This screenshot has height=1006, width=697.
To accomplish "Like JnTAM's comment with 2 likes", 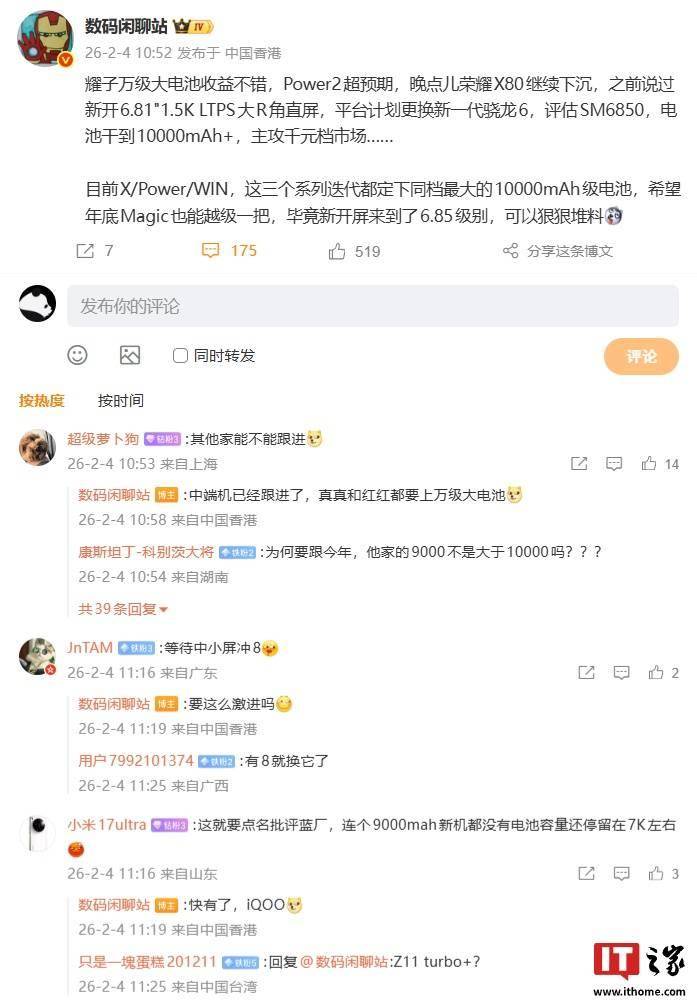I will point(662,673).
